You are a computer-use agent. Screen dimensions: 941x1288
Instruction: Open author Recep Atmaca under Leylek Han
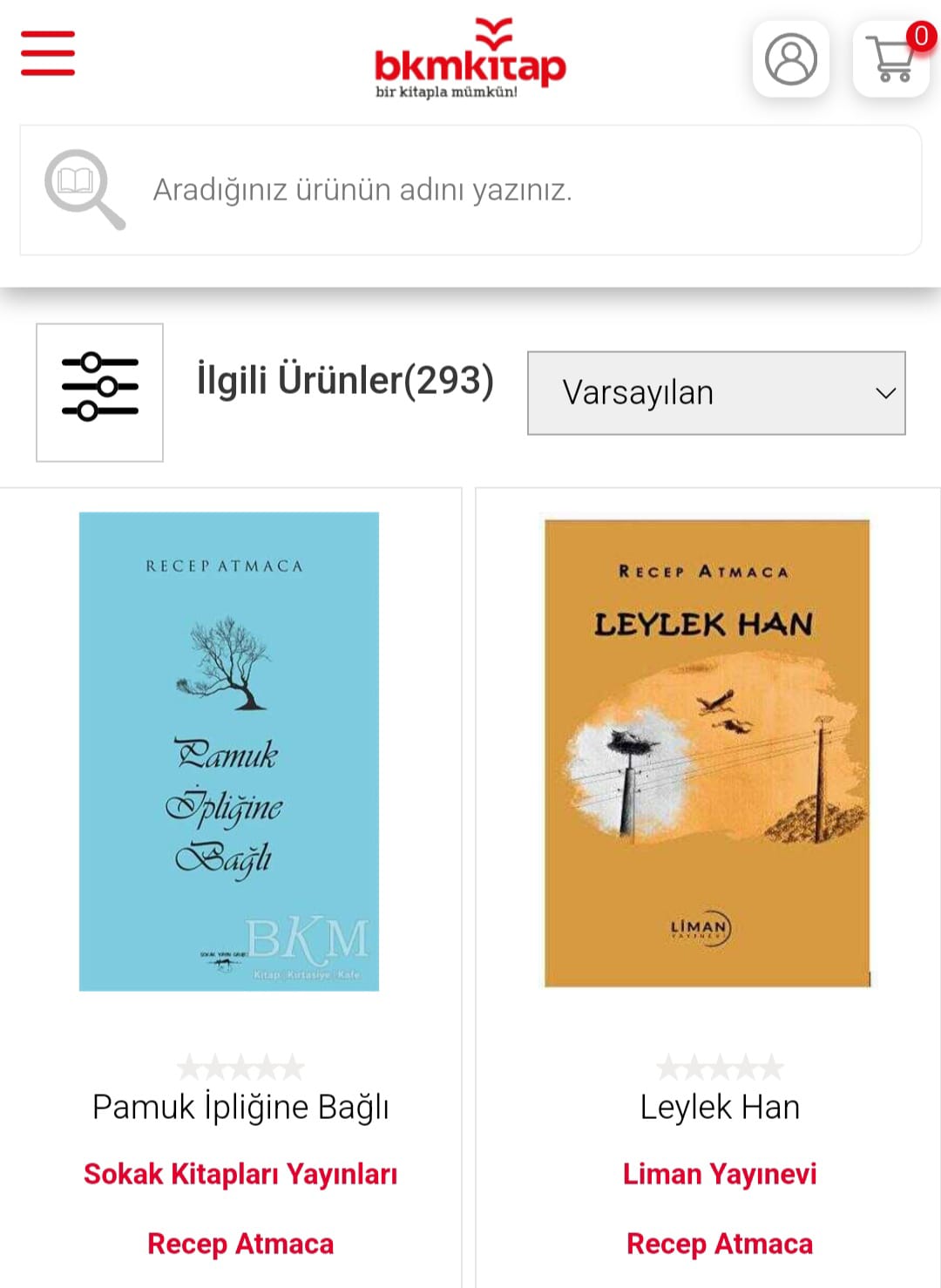pos(720,1244)
